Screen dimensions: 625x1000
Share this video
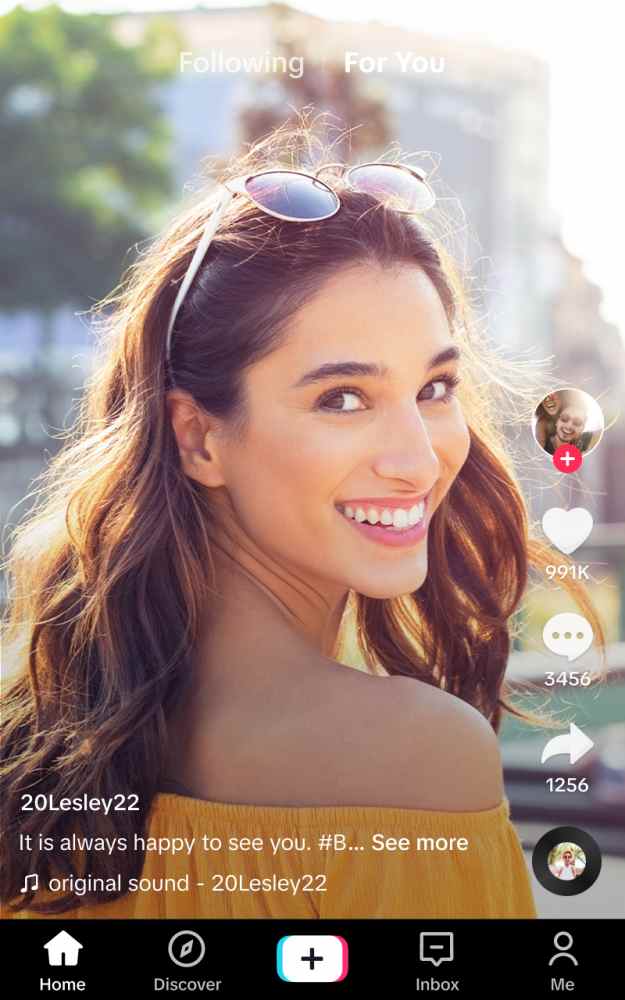click(567, 744)
